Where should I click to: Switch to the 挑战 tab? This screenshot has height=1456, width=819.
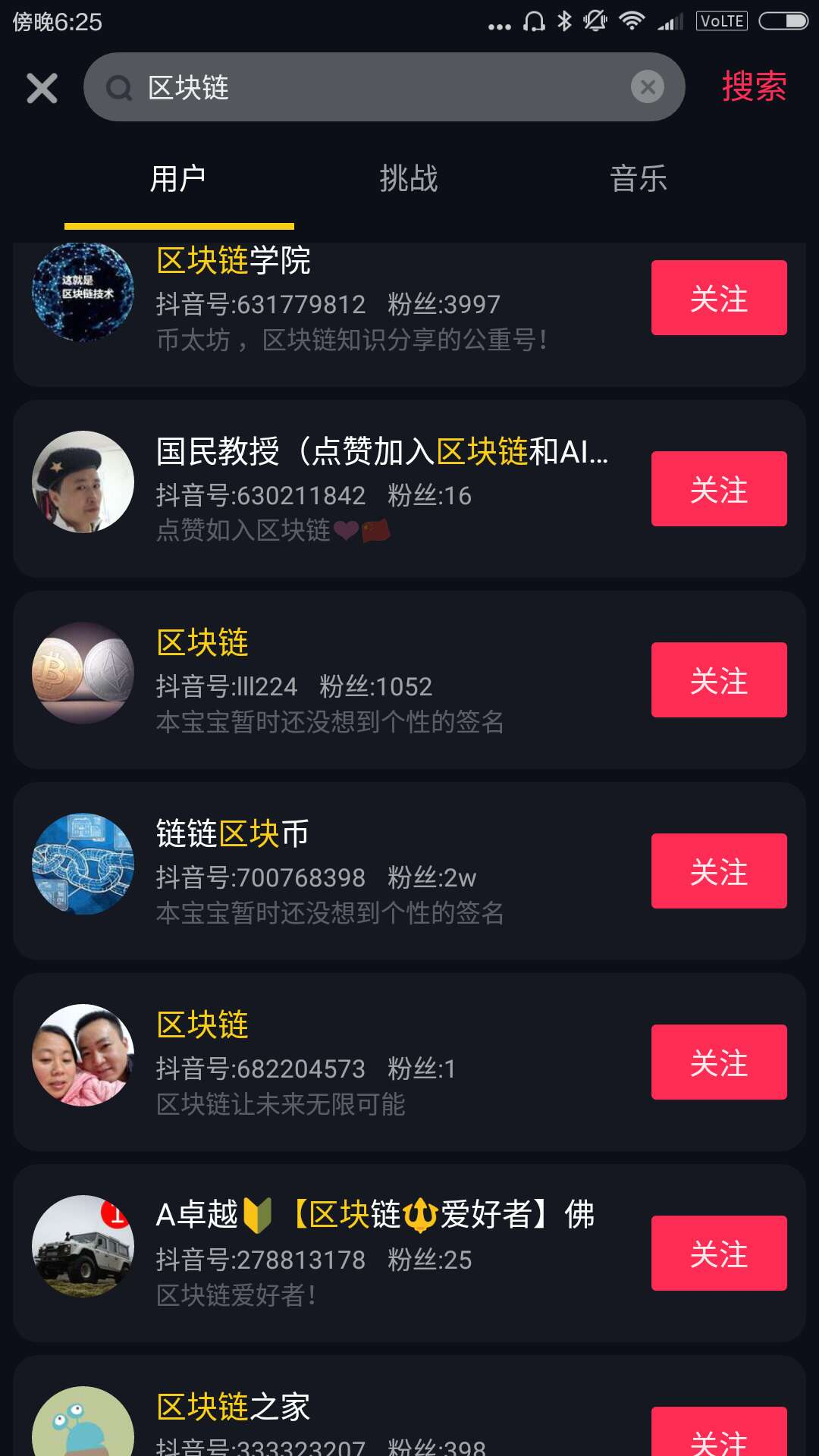(x=409, y=179)
